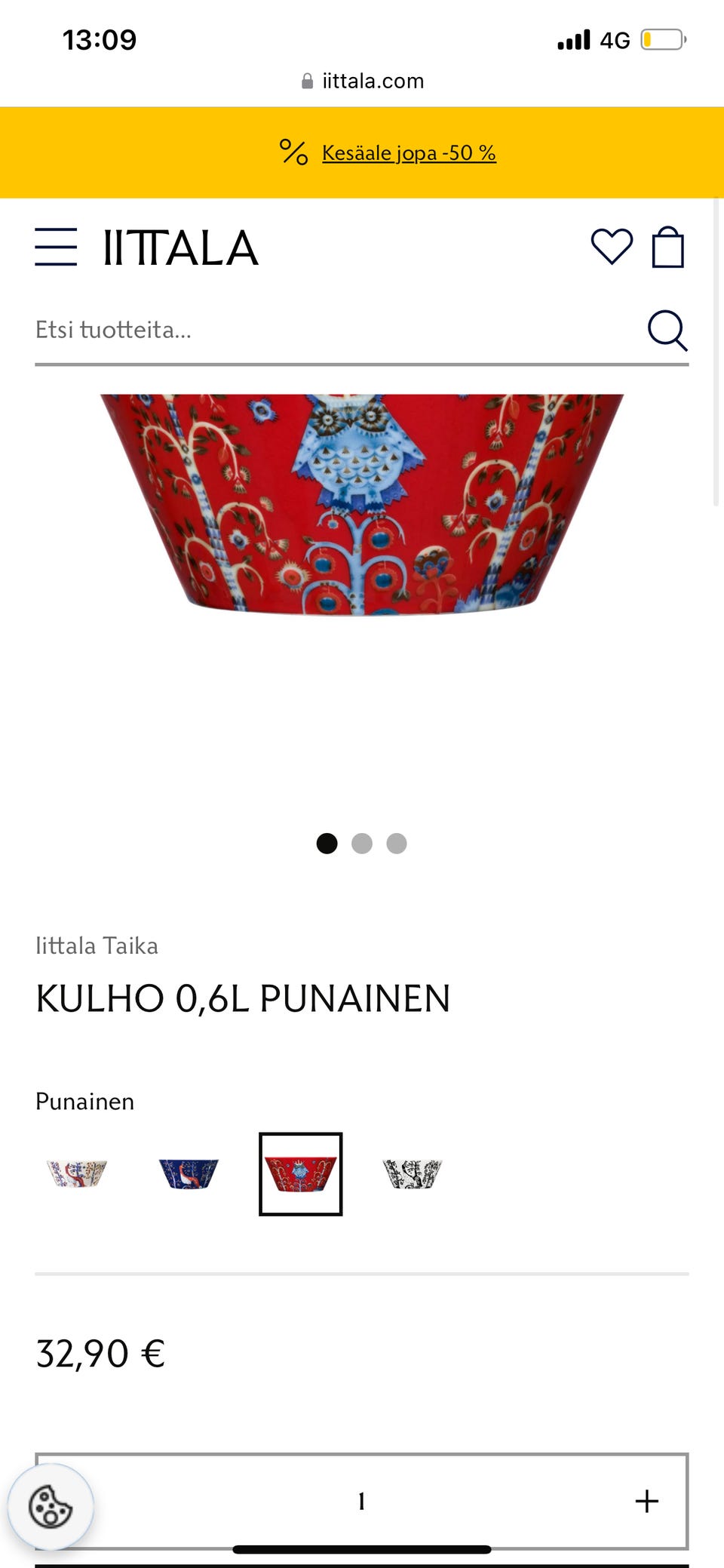This screenshot has height=1568, width=724.
Task: Select the second carousel dot
Action: [362, 844]
